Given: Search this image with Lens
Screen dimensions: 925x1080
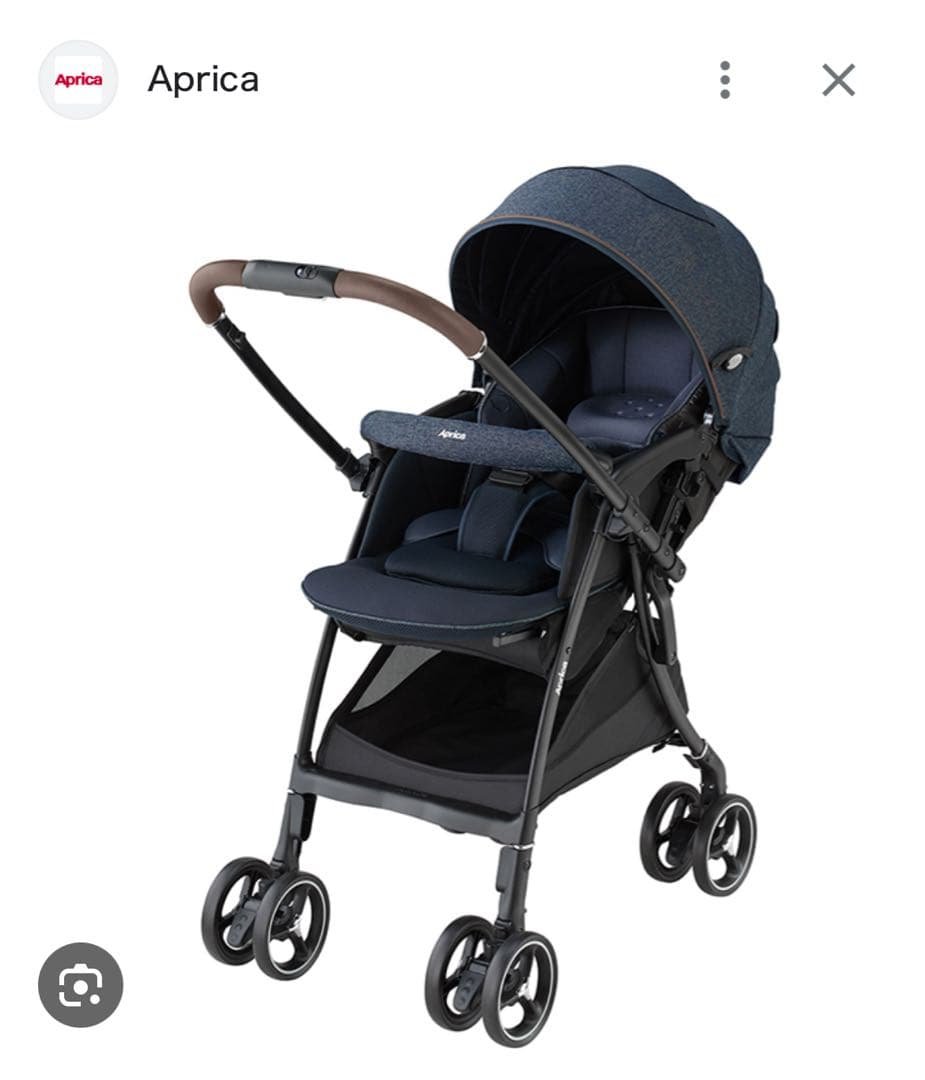Looking at the screenshot, I should [x=80, y=985].
